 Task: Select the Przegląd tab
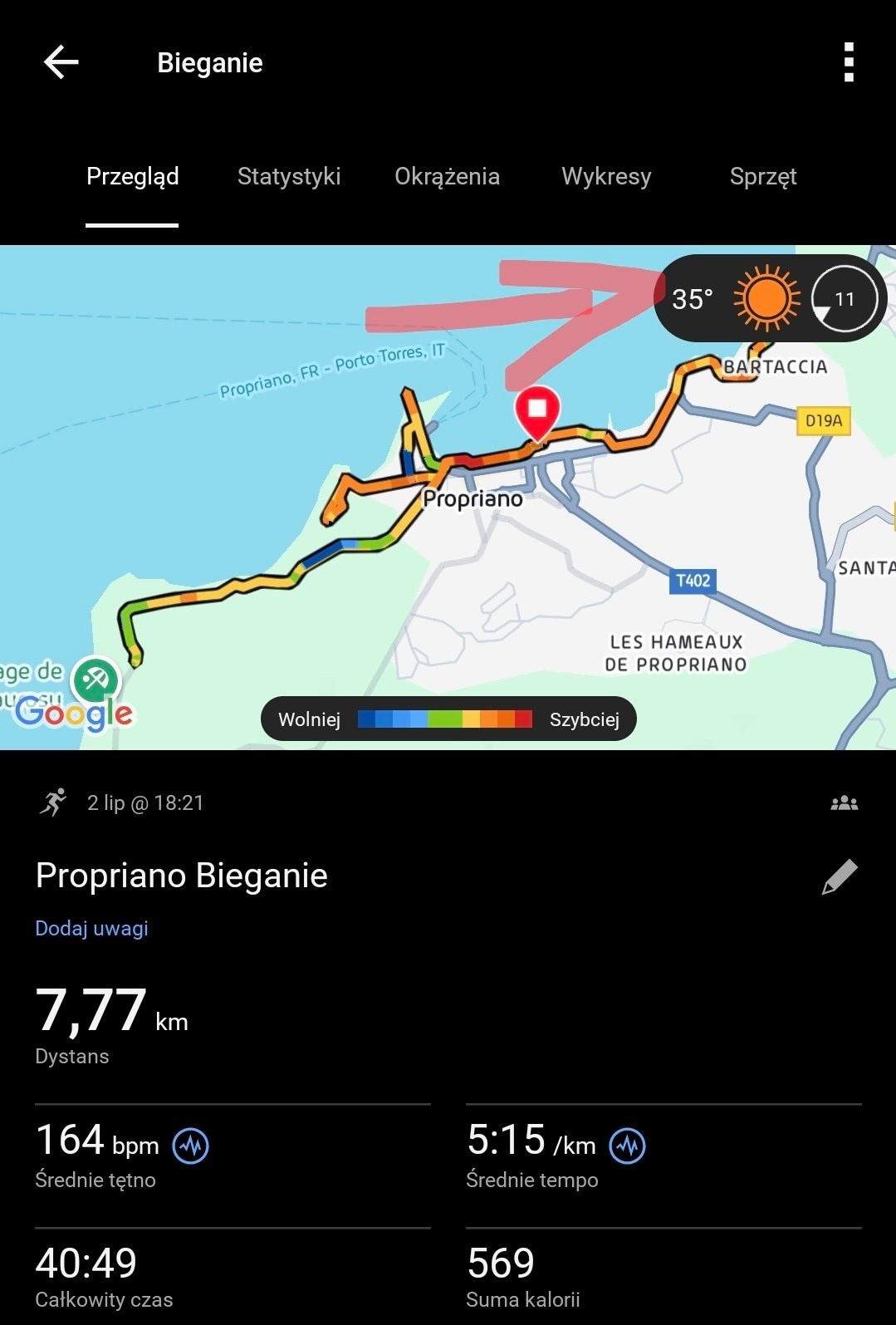click(x=133, y=176)
